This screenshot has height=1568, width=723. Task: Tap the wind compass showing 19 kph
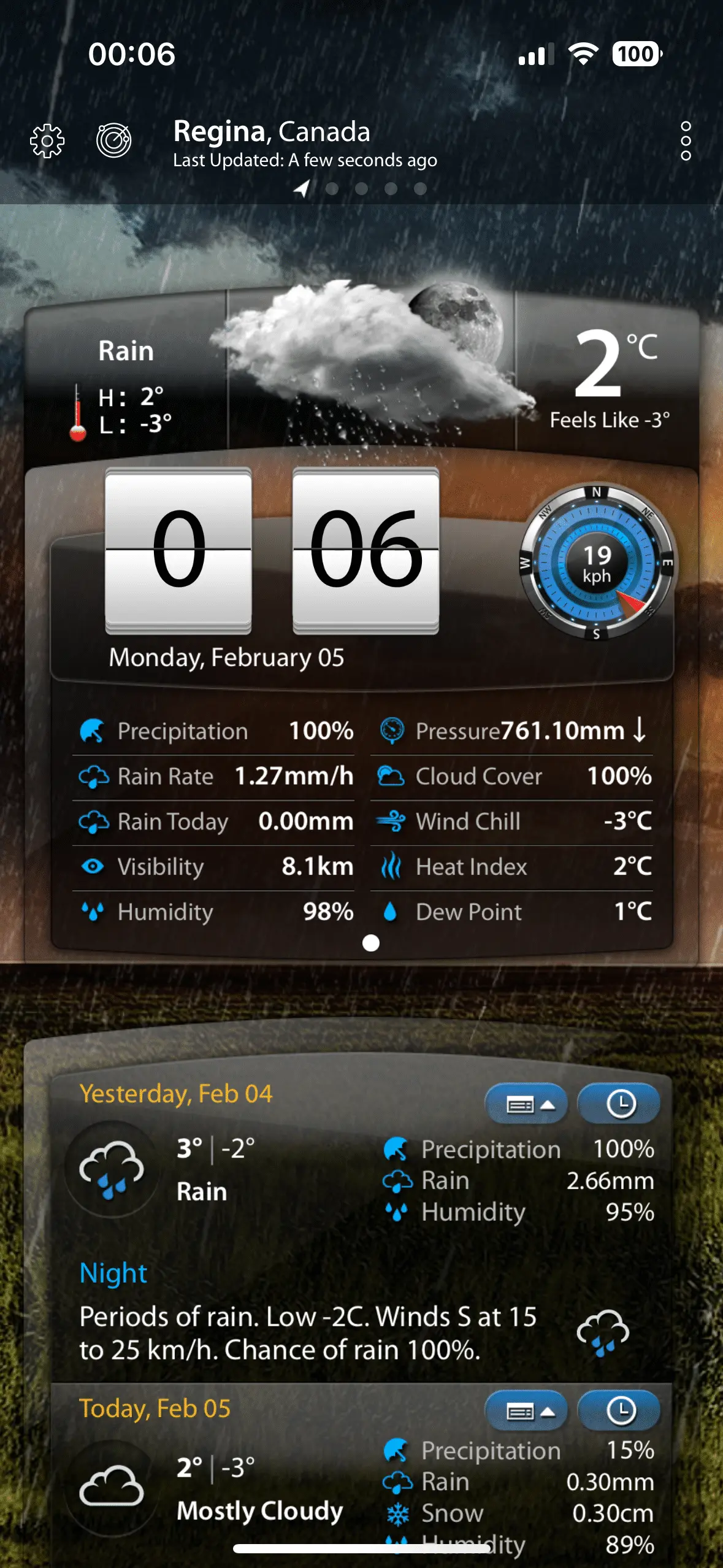[x=597, y=563]
